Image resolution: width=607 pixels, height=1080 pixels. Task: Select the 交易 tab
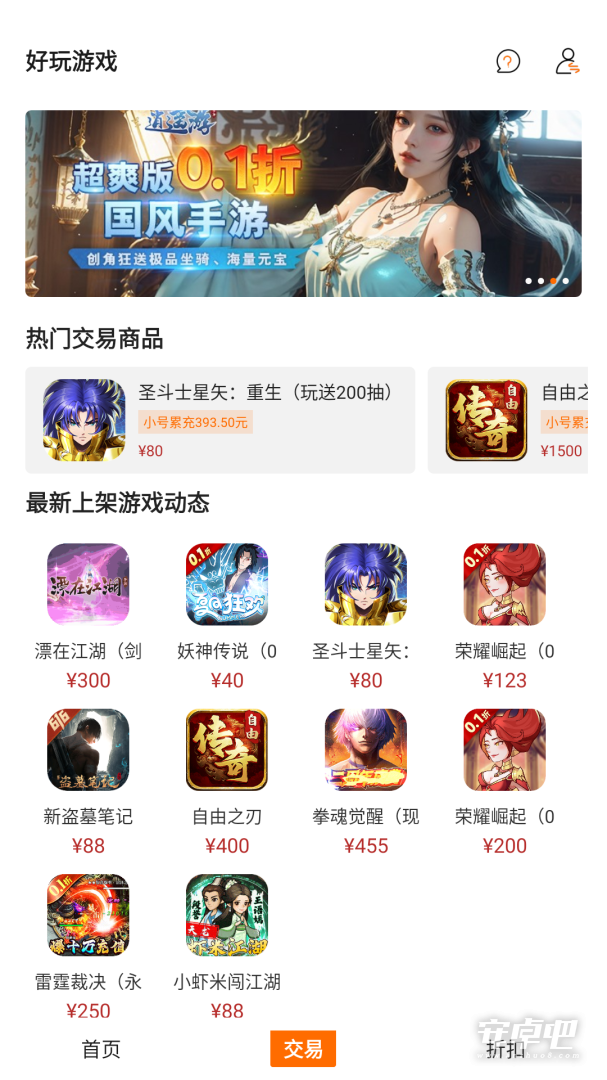303,1049
